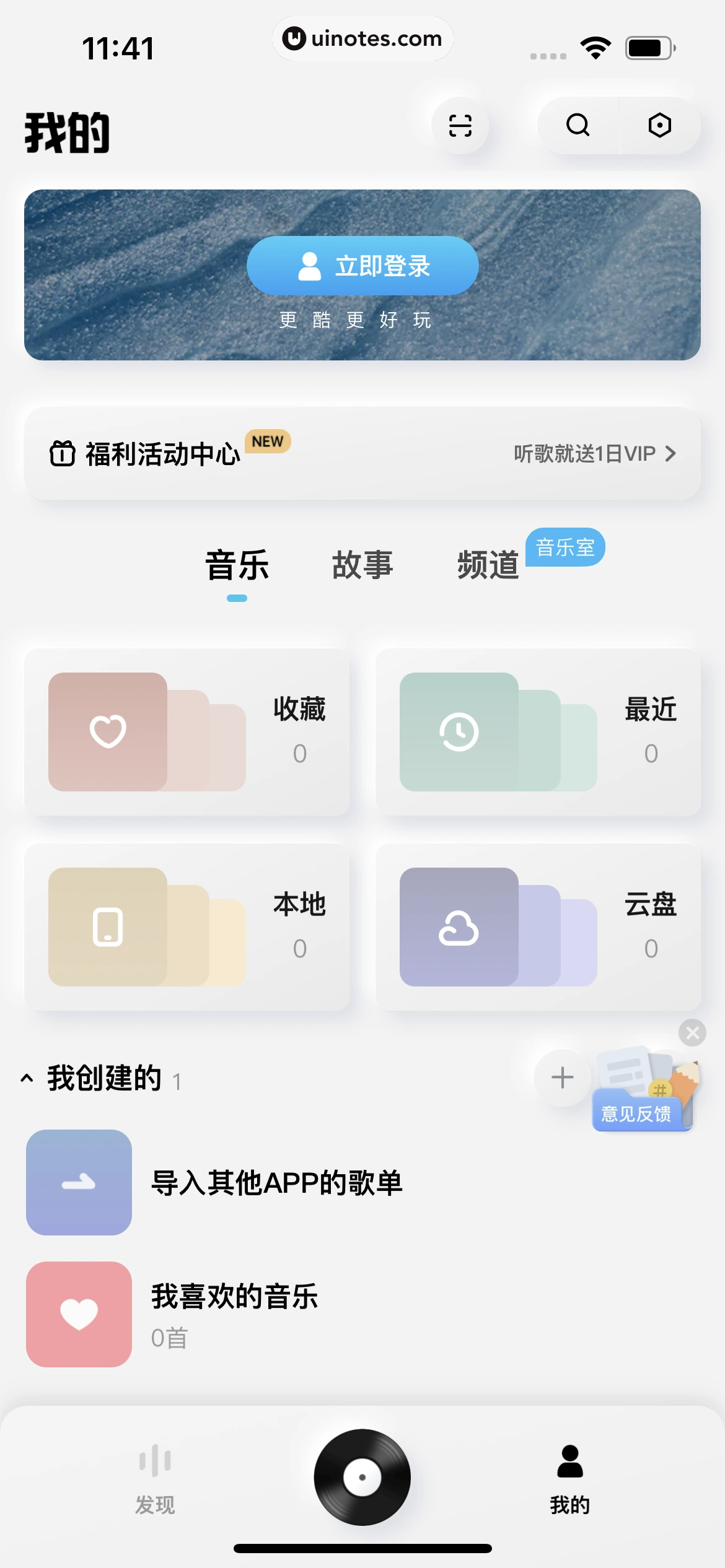Tap the vinyl record player in bottom bar
The height and width of the screenshot is (1568, 725).
(362, 1476)
